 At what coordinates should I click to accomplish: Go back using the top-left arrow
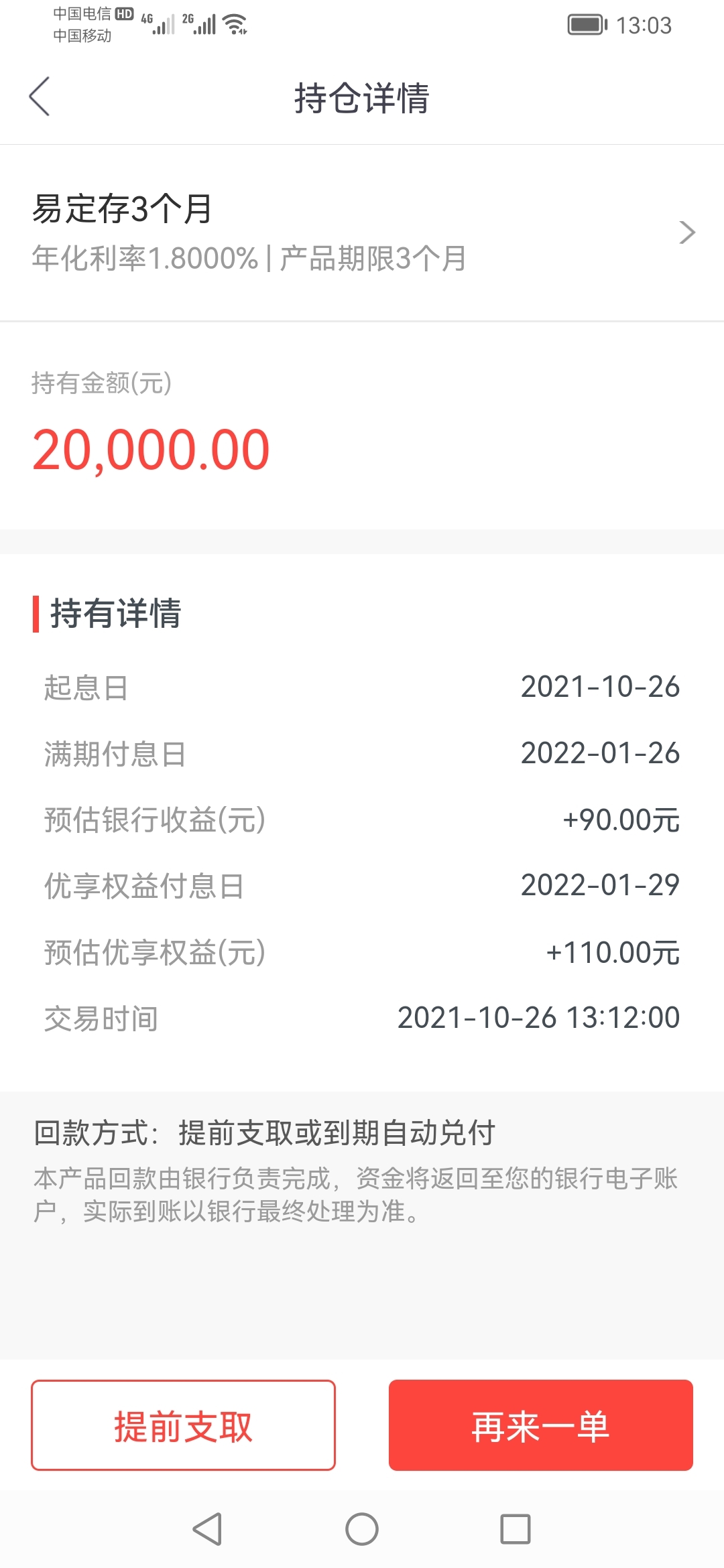click(40, 96)
